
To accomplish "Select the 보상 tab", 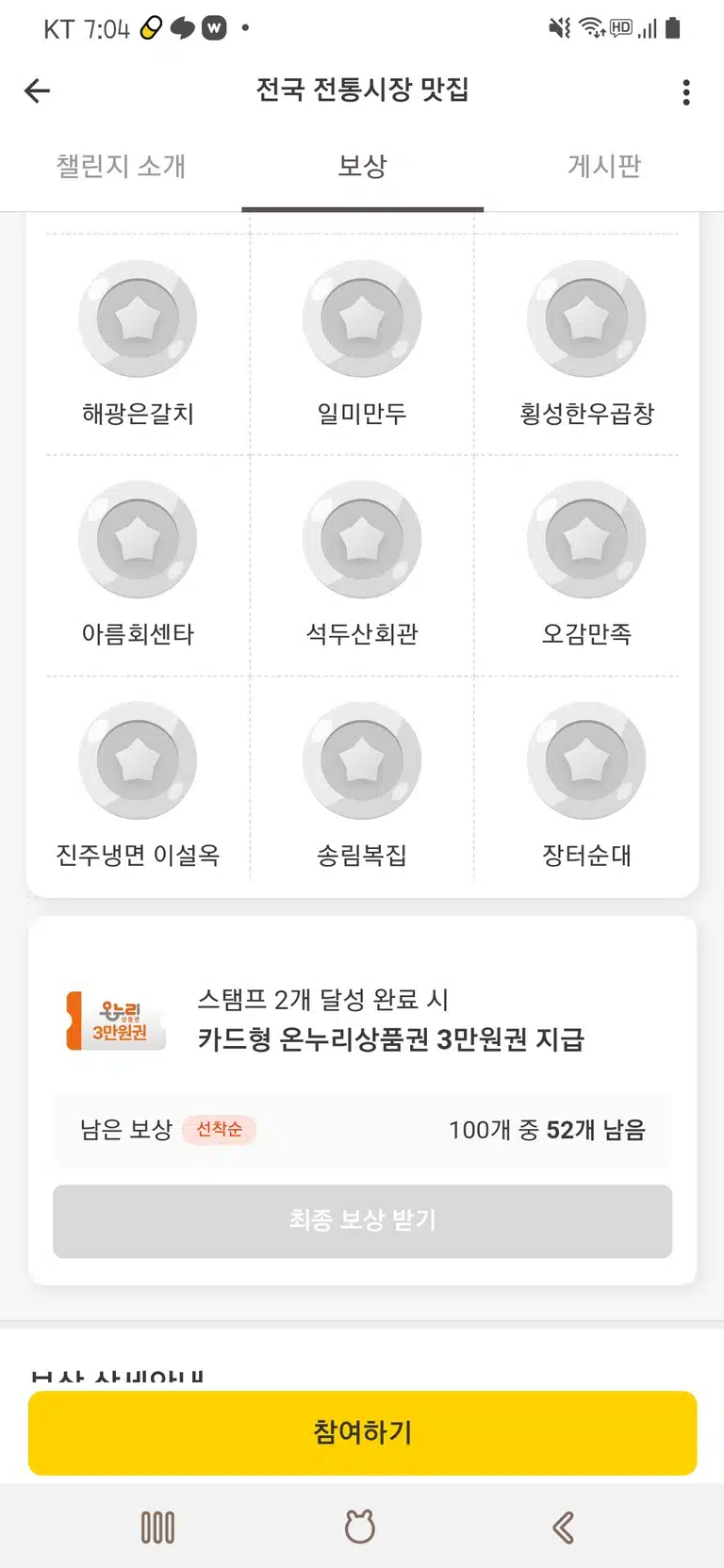I will pos(362,166).
